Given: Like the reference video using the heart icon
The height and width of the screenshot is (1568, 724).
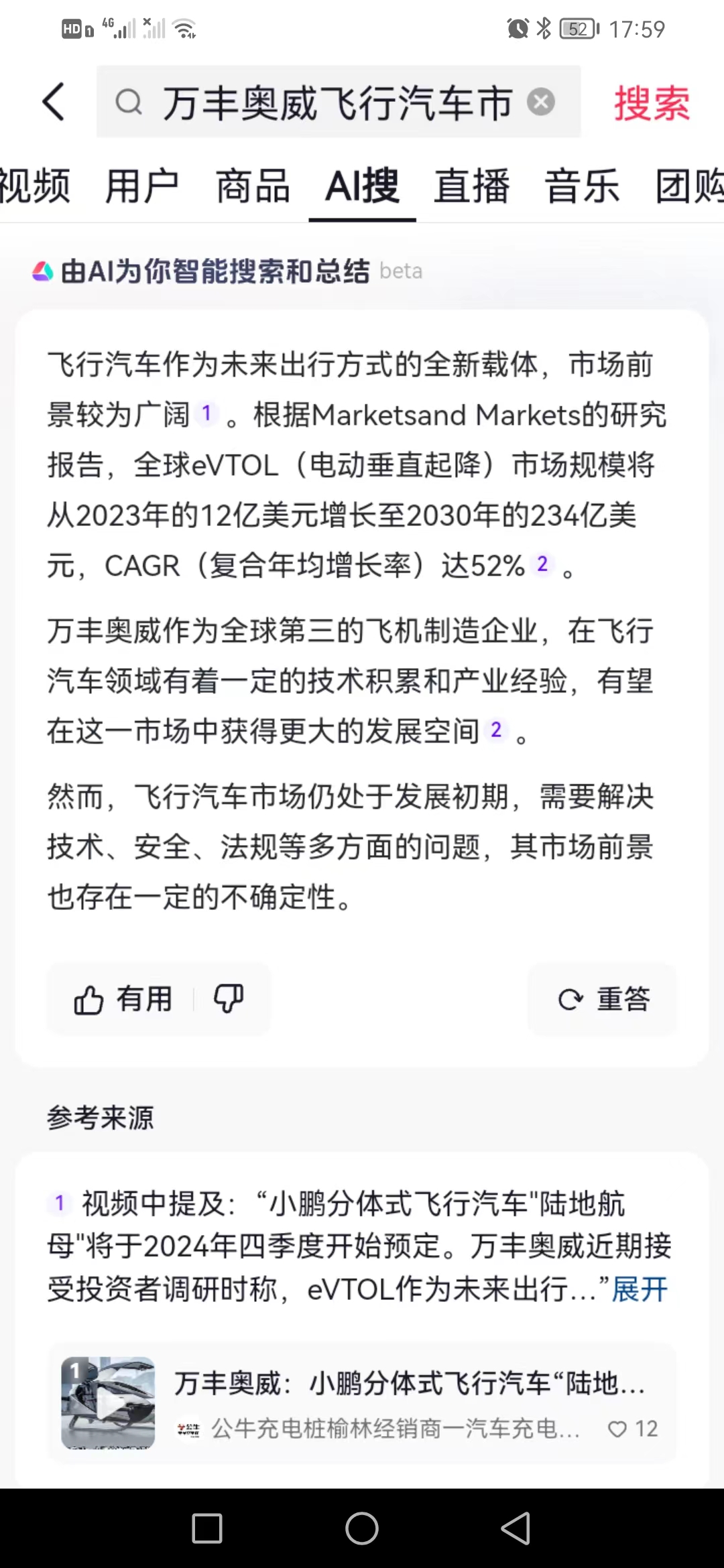Looking at the screenshot, I should (x=616, y=1429).
